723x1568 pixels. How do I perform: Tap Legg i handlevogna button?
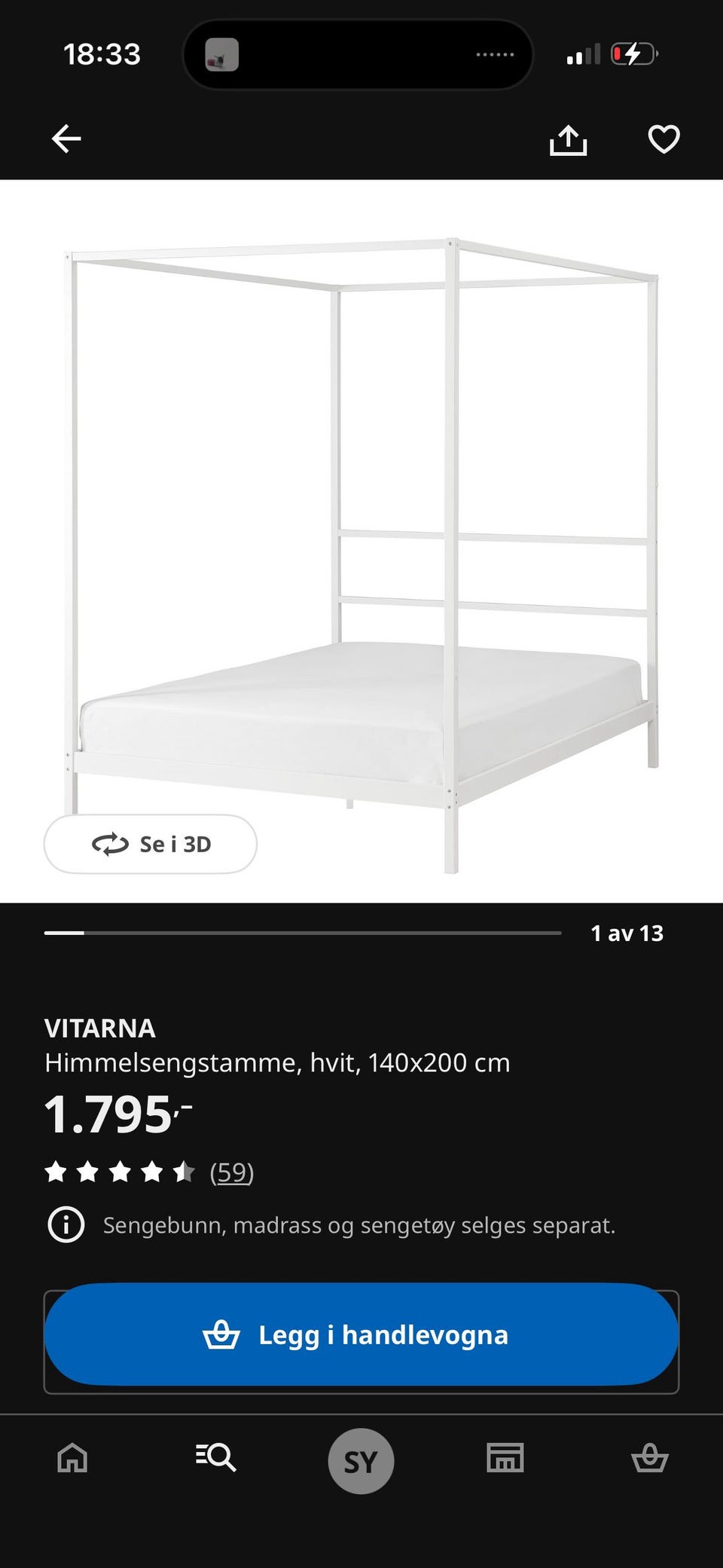click(361, 1334)
